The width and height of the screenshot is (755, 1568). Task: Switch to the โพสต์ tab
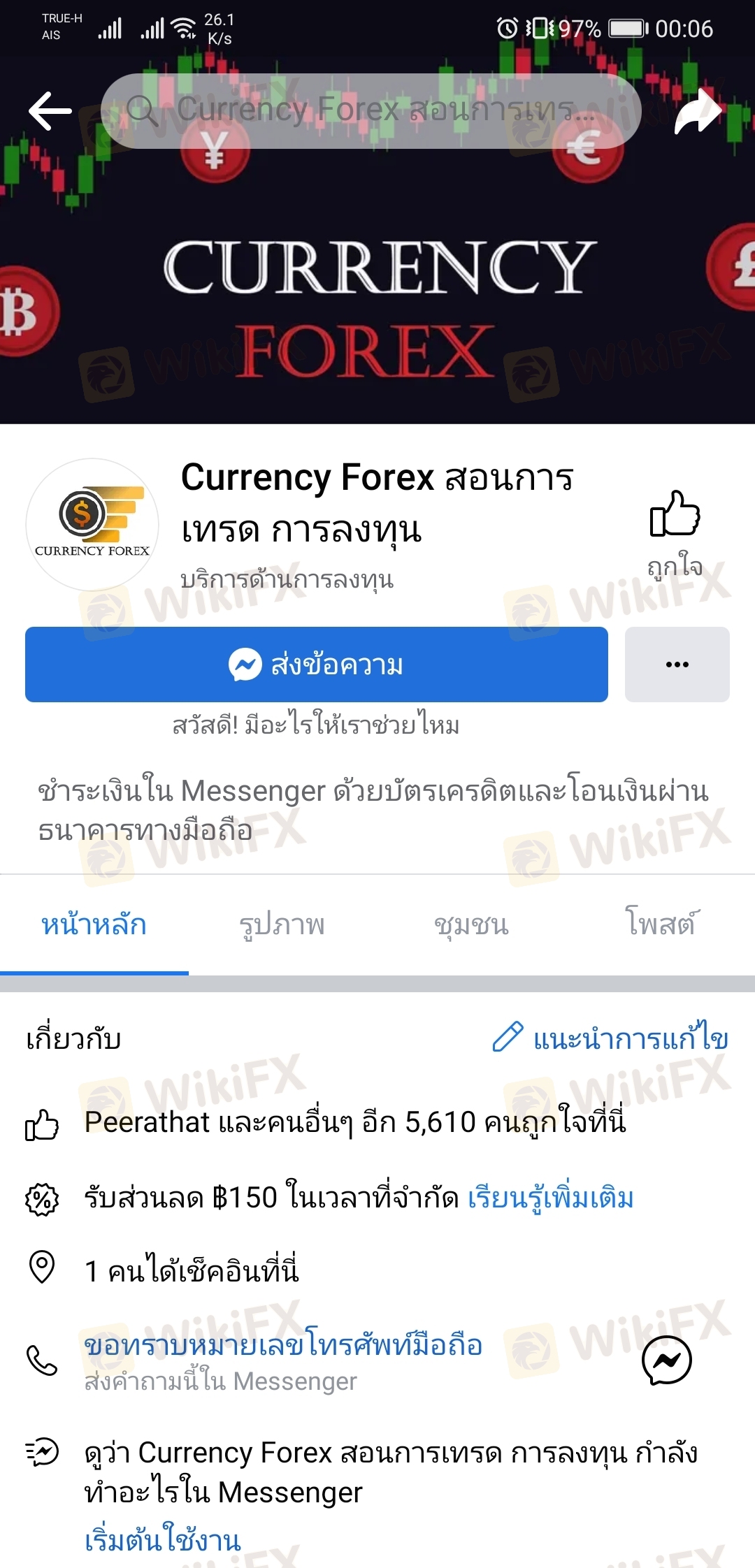(x=660, y=924)
